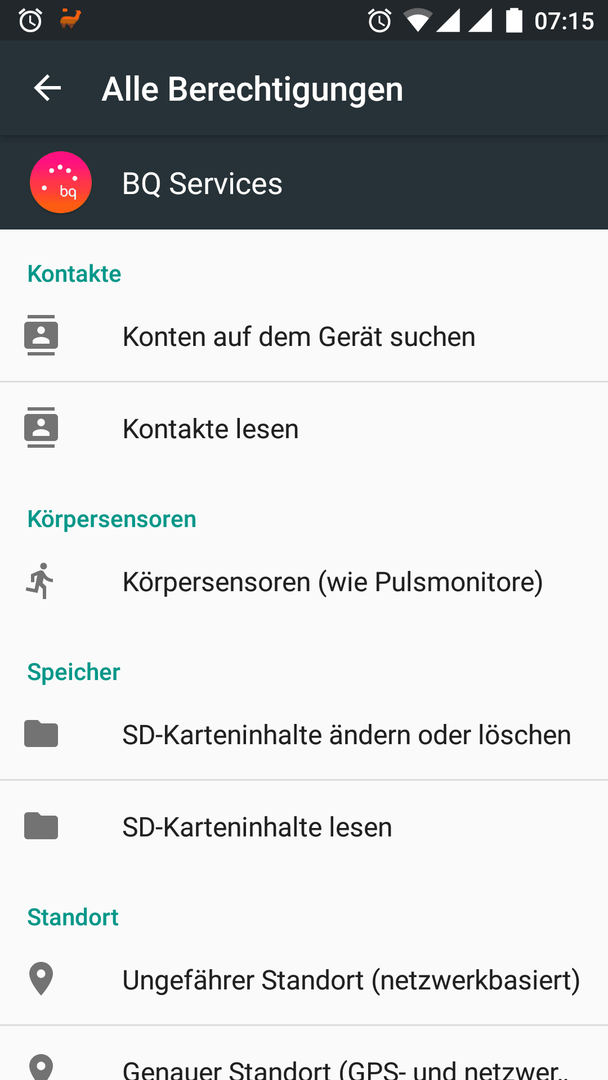The image size is (608, 1080).
Task: Tap 'SD-Karteninhalte ändern oder löschen'
Action: (304, 734)
